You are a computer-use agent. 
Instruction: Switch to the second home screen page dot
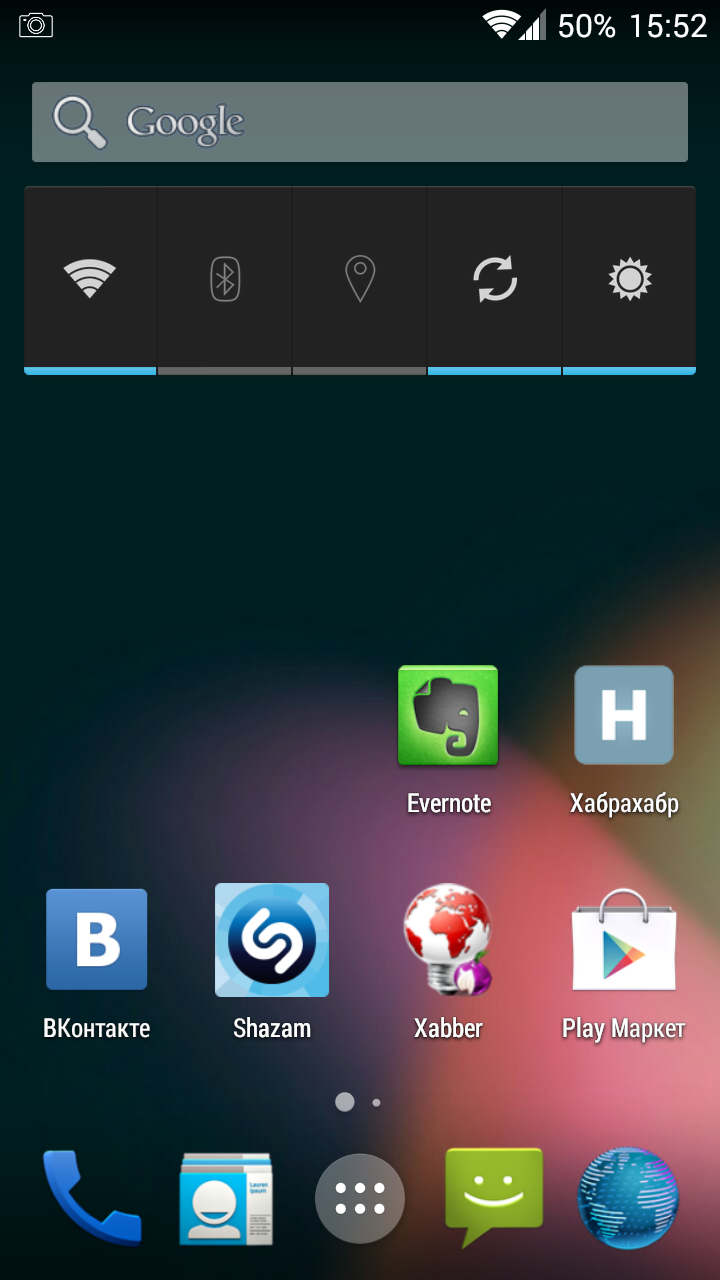coord(376,1102)
